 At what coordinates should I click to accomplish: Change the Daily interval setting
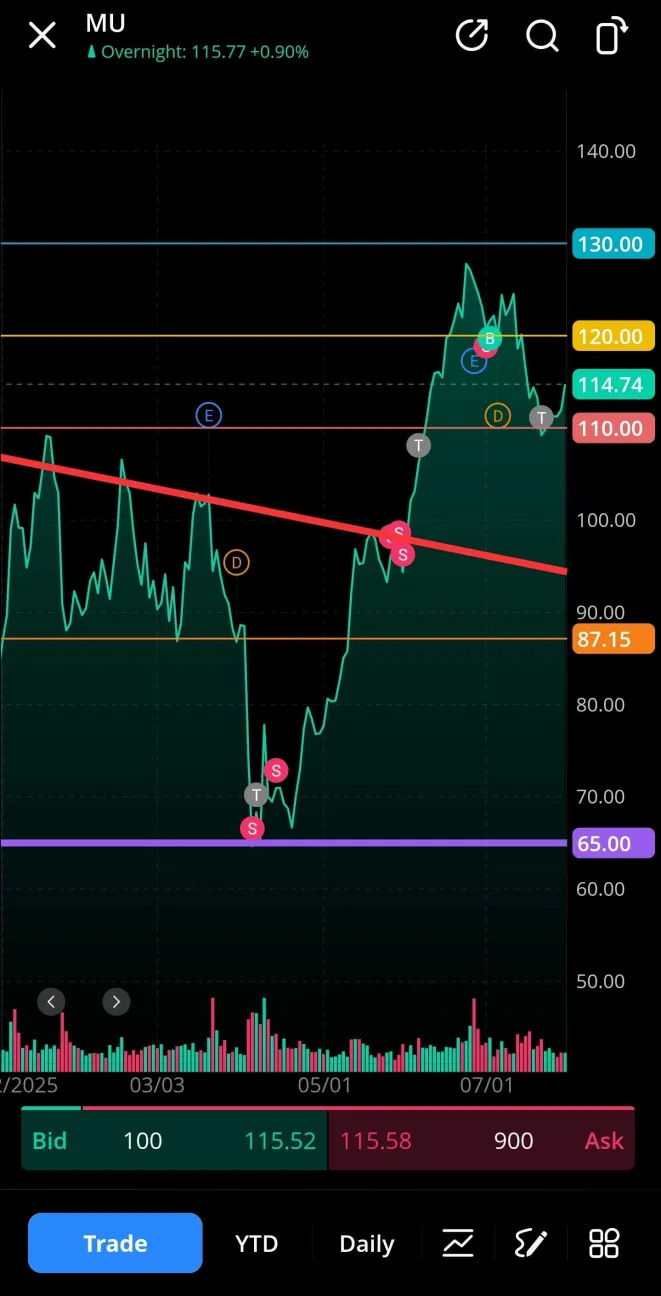(366, 1244)
